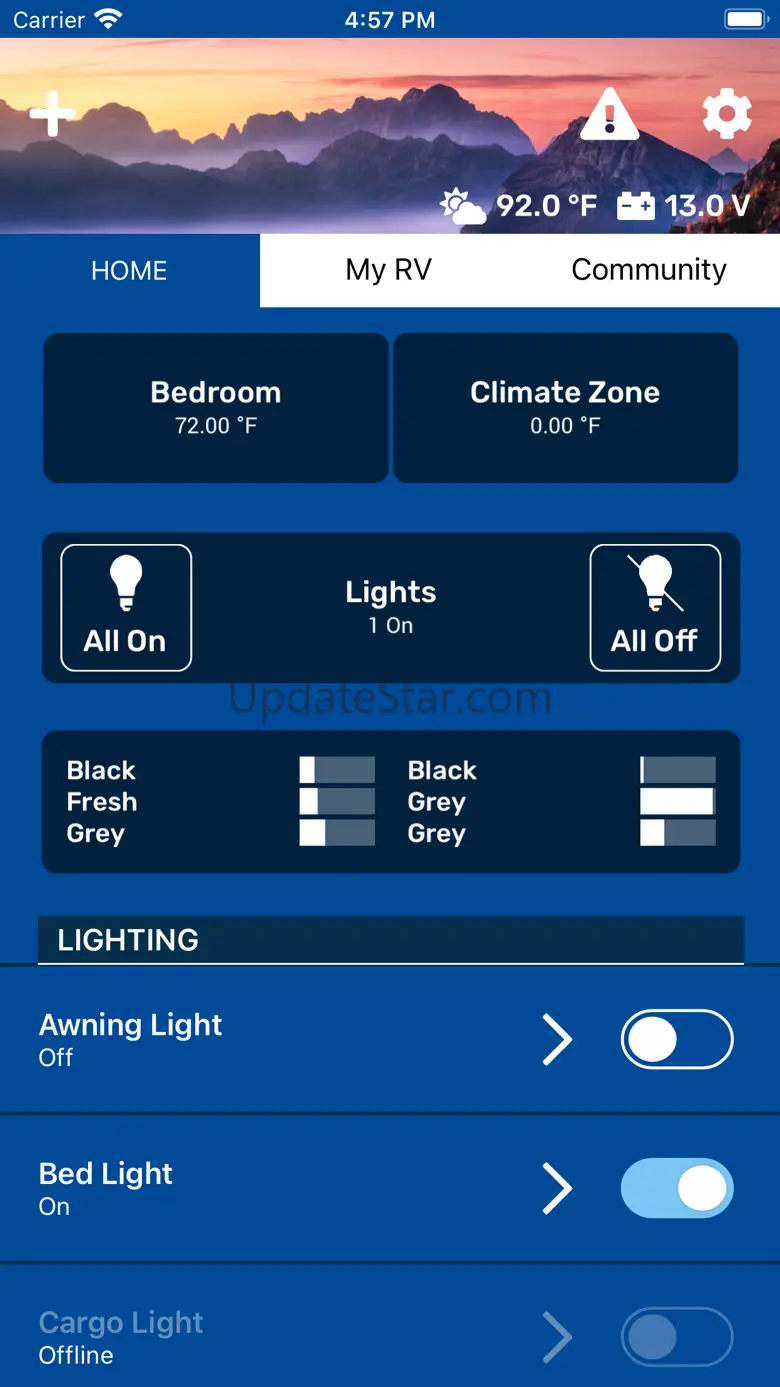This screenshot has width=780, height=1387.
Task: Select the HOME tab
Action: 129,270
